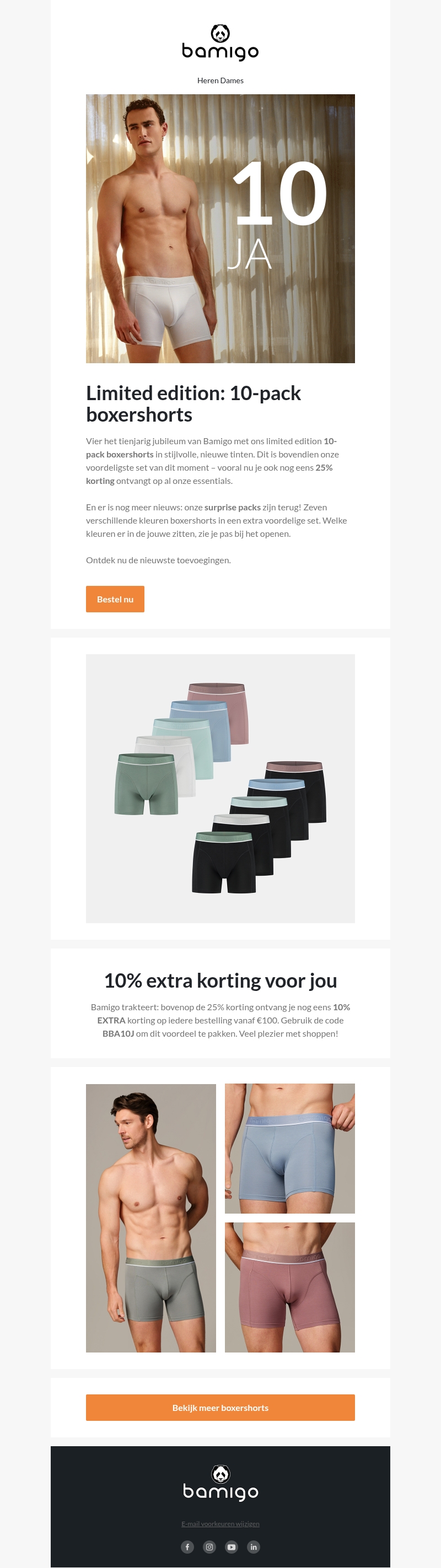Open Bamigo's LinkedIn page
The width and height of the screenshot is (441, 1568).
(254, 1547)
